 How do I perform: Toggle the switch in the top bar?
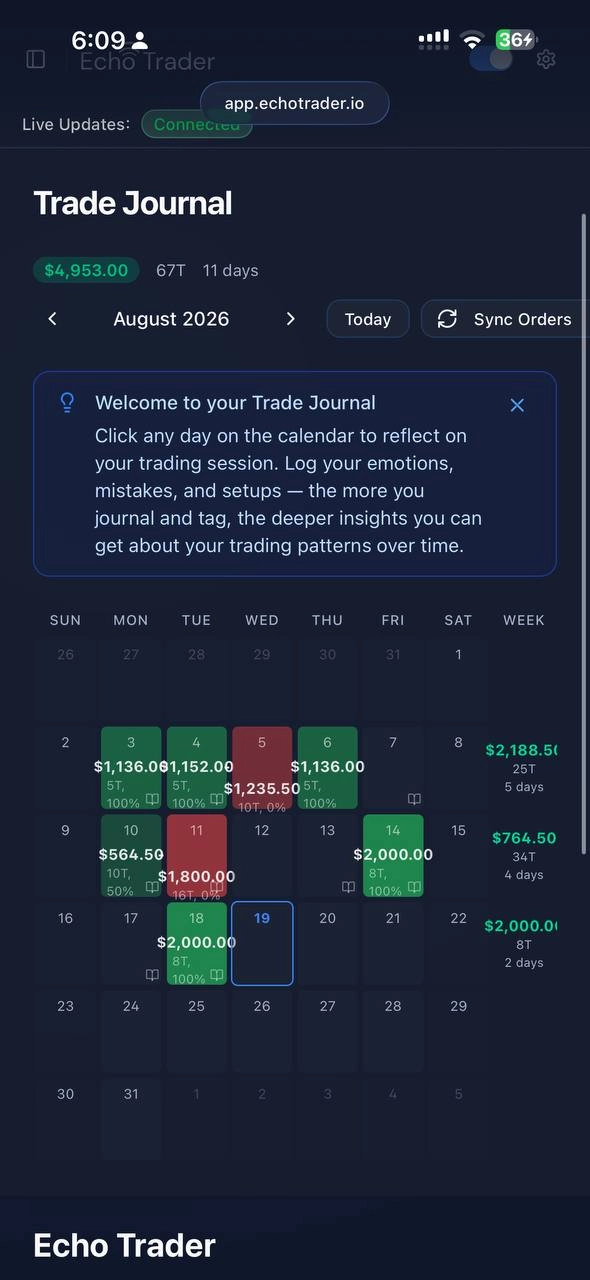click(x=491, y=59)
